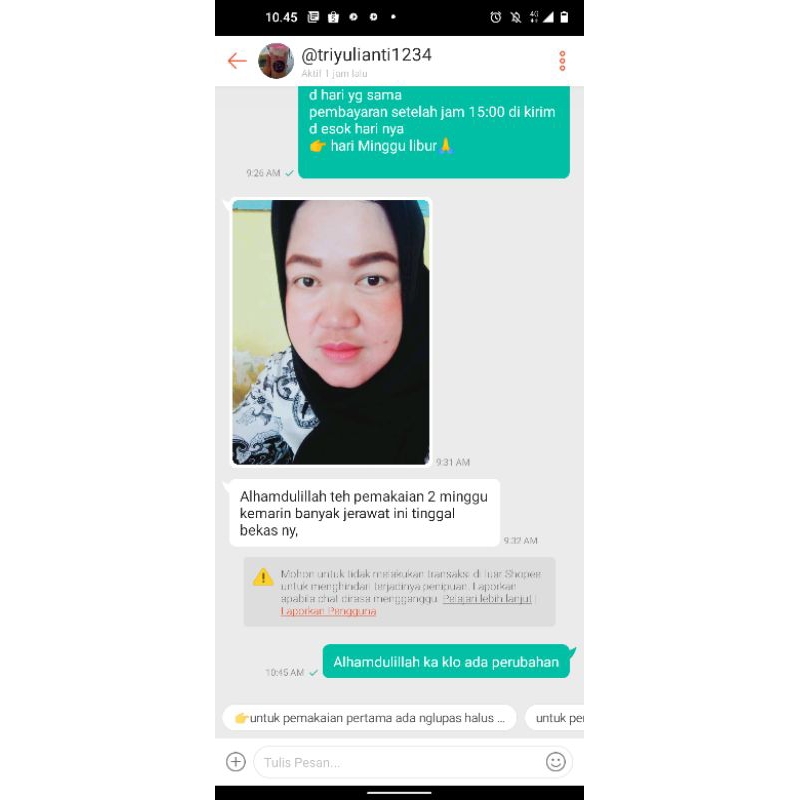Select quick reply 'untuk pemakaian pertama ada nglupas halus'
This screenshot has height=800, width=800.
(369, 718)
